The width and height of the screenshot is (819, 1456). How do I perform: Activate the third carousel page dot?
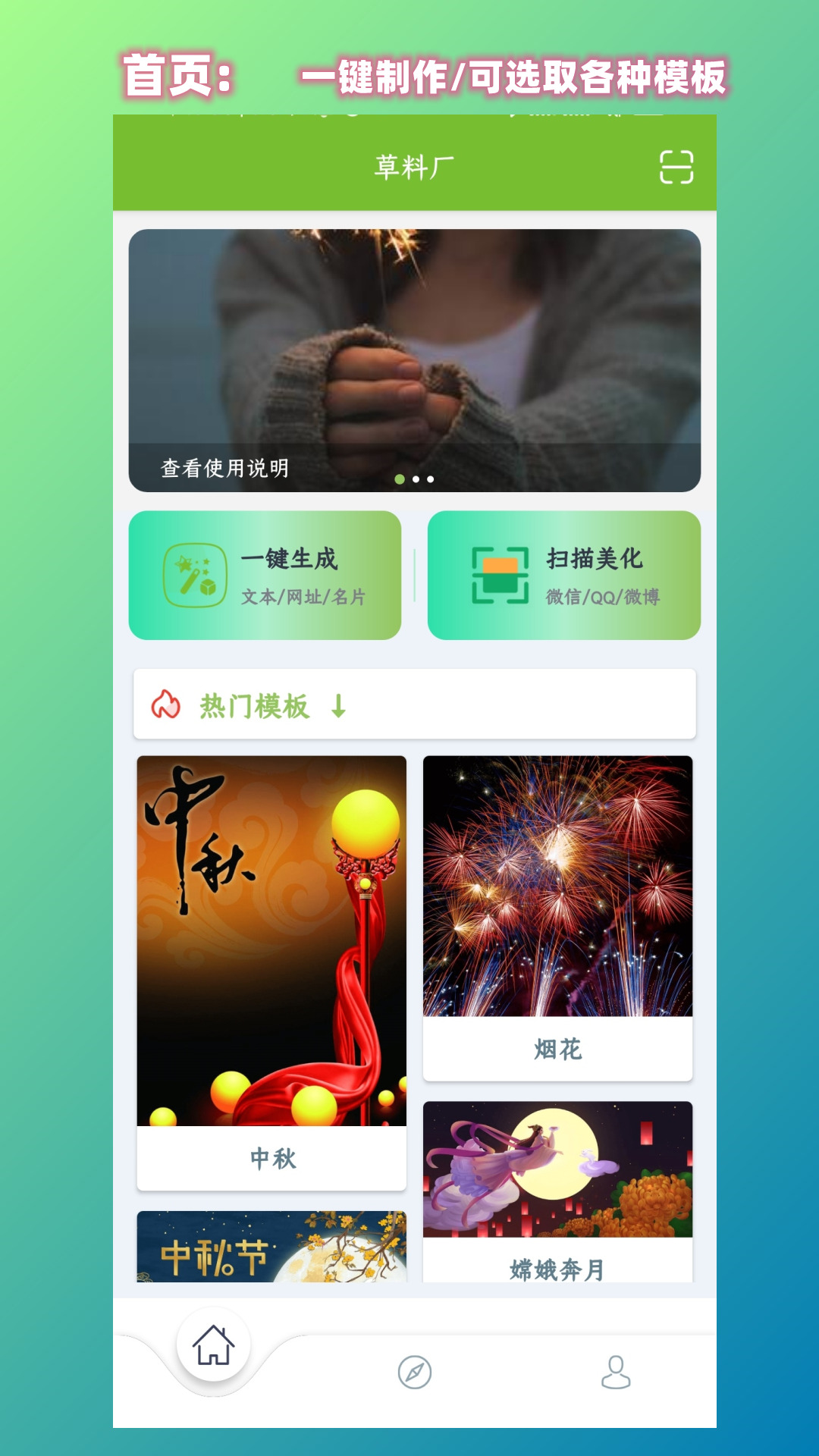(x=429, y=478)
